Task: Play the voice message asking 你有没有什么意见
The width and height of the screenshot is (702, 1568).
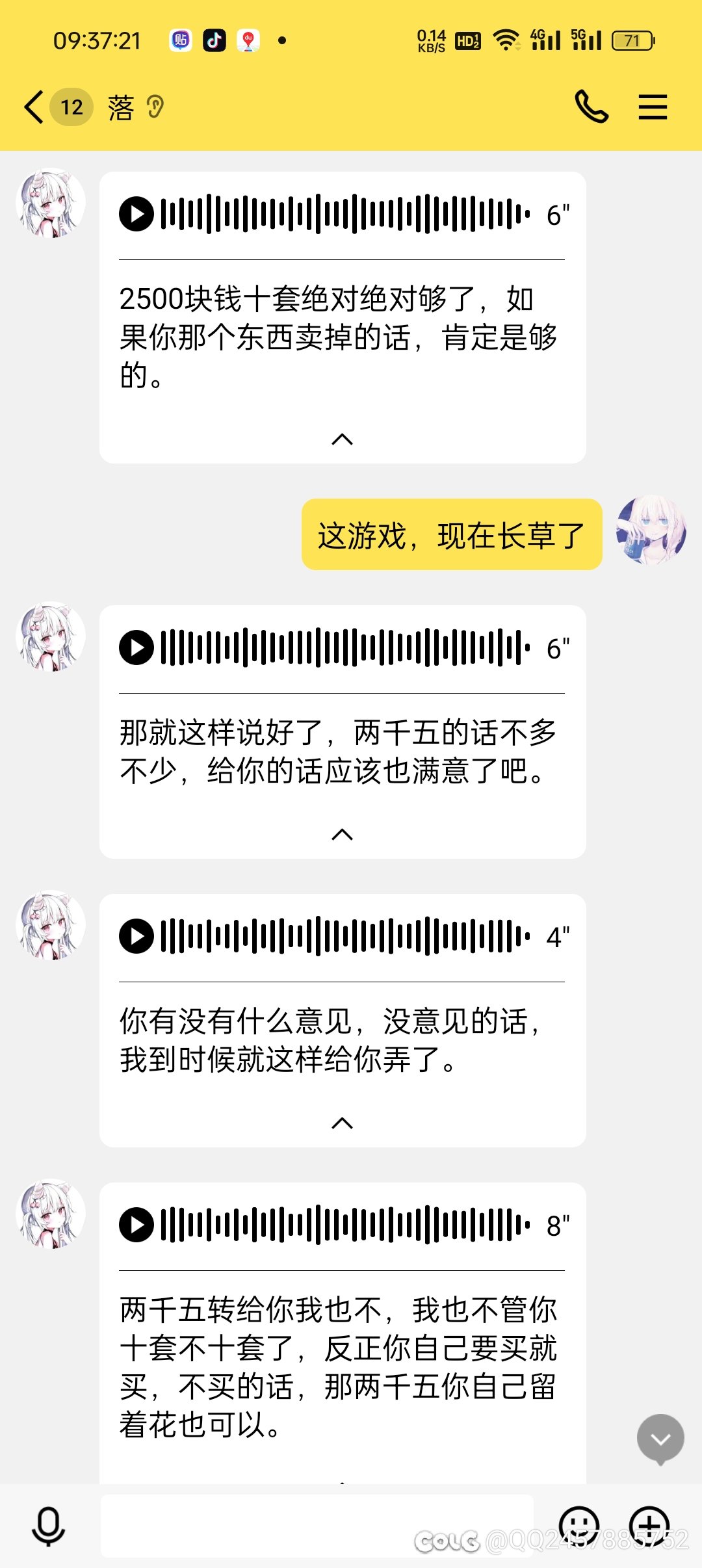Action: pyautogui.click(x=136, y=936)
